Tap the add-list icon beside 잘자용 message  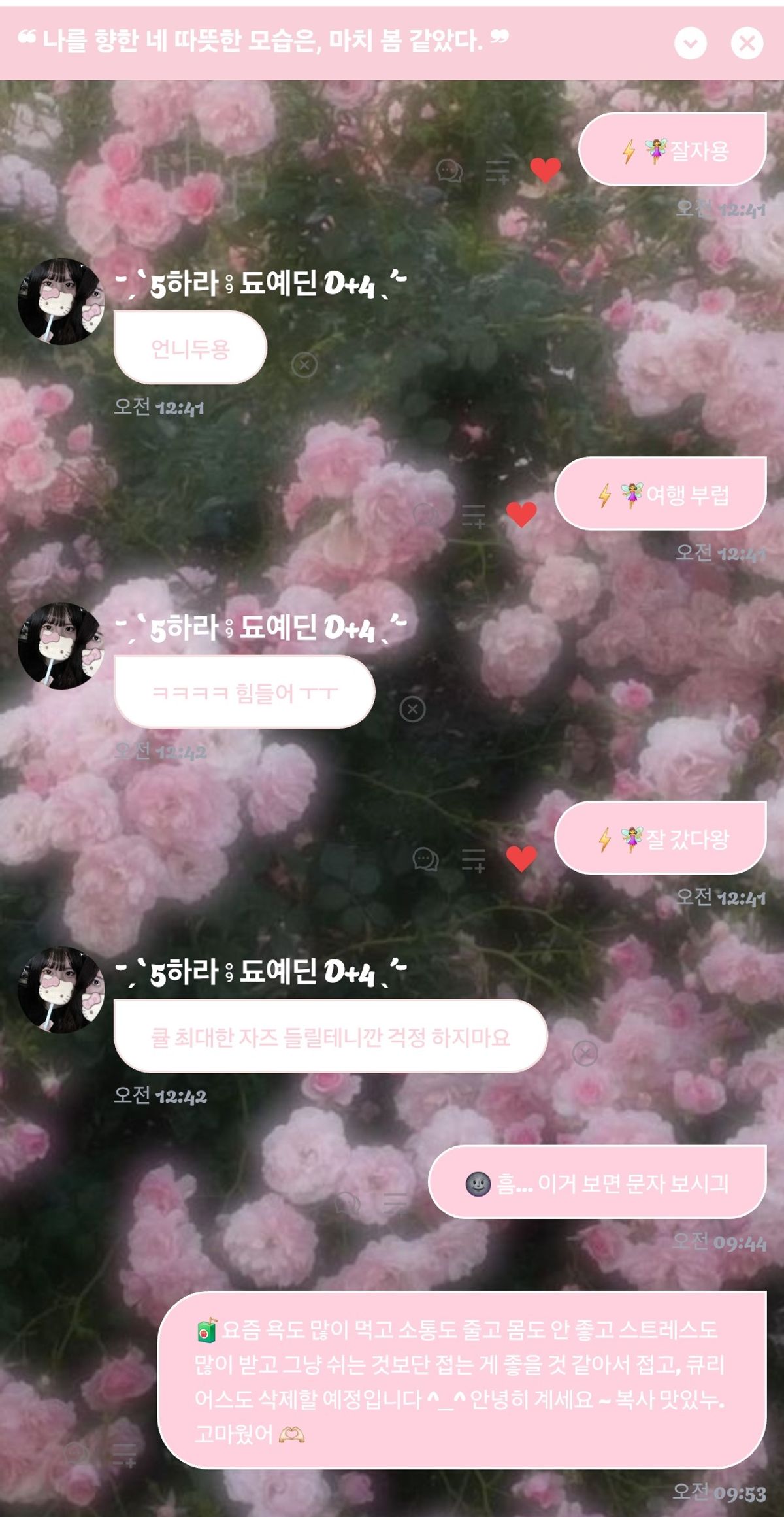[x=497, y=171]
